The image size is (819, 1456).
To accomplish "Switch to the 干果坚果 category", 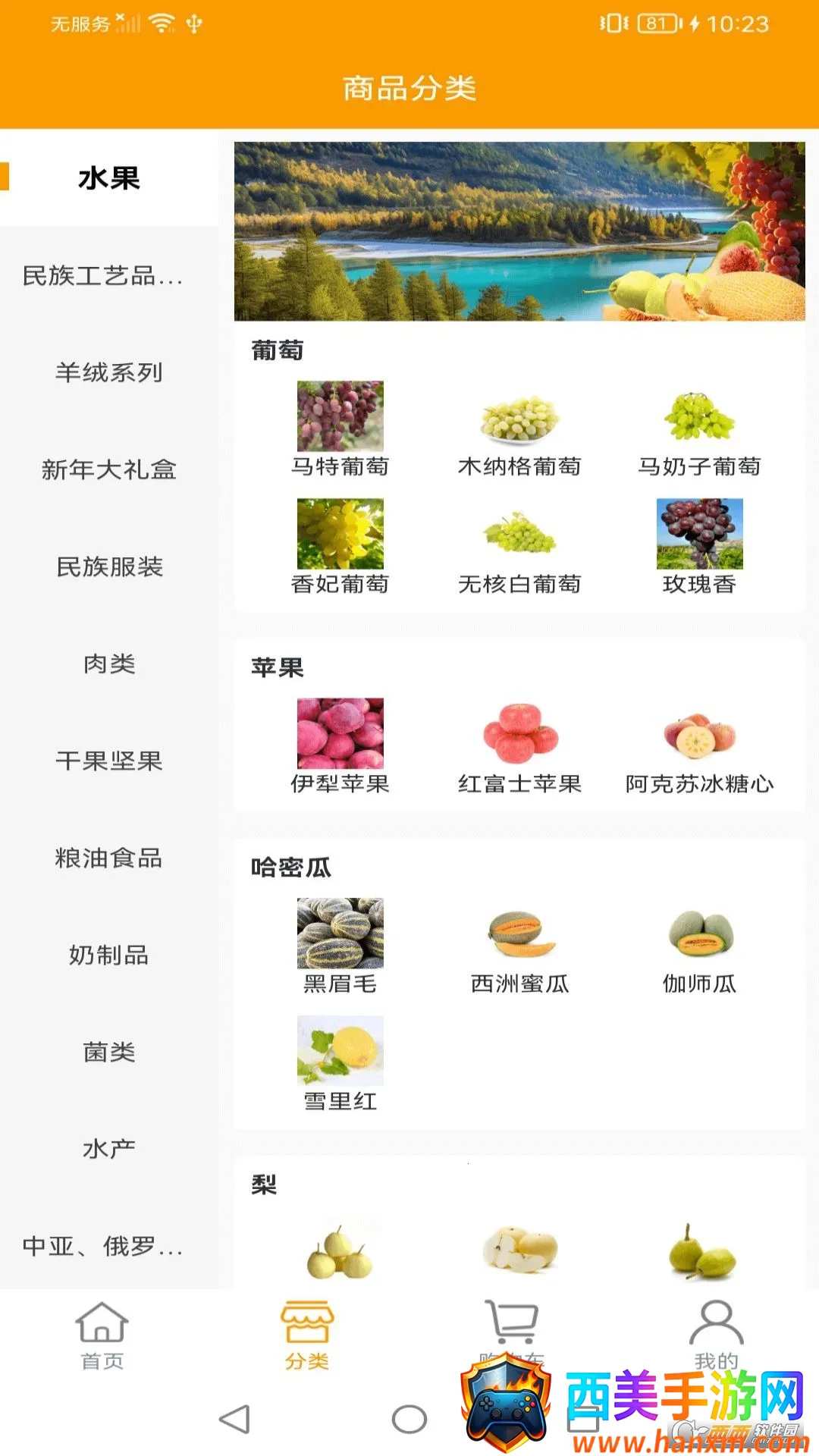I will tap(109, 761).
